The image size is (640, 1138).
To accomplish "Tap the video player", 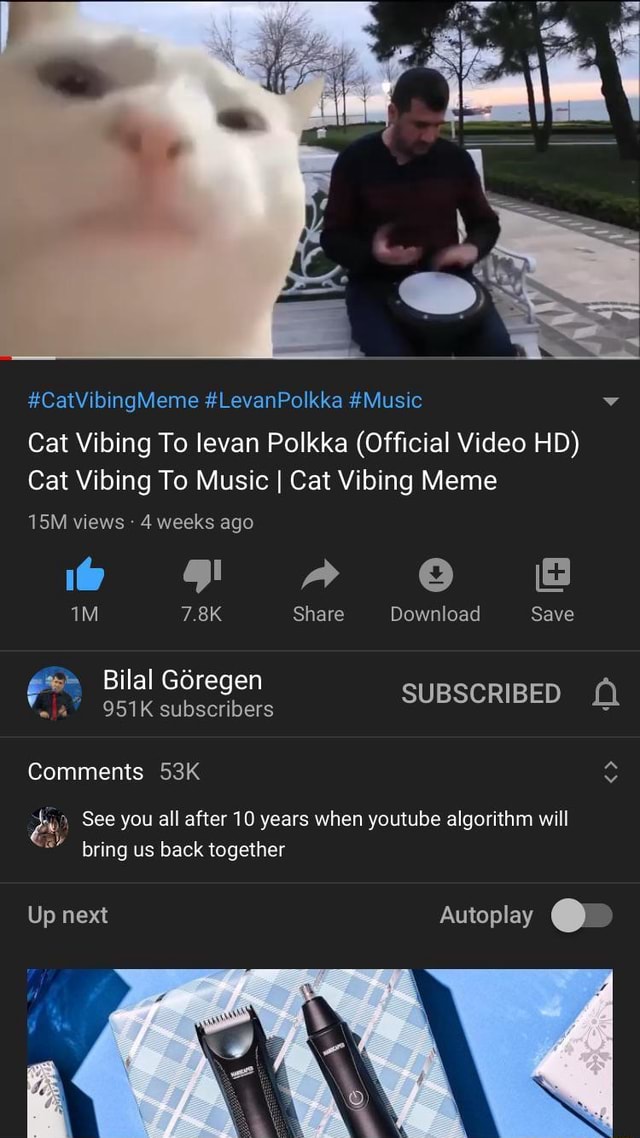I will (x=320, y=180).
